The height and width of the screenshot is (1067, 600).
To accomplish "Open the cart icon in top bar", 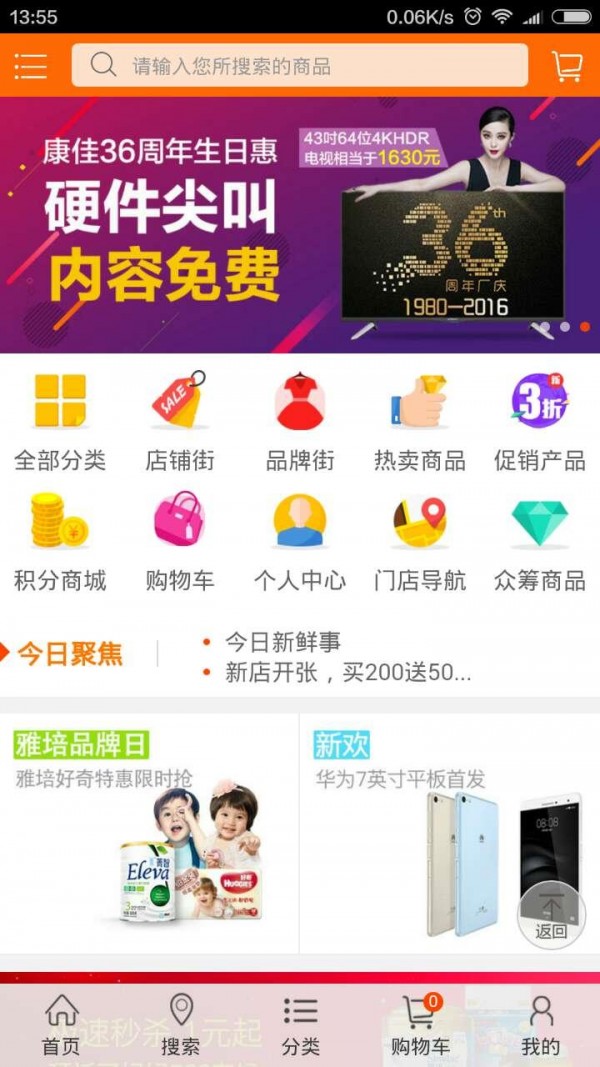I will tap(567, 66).
